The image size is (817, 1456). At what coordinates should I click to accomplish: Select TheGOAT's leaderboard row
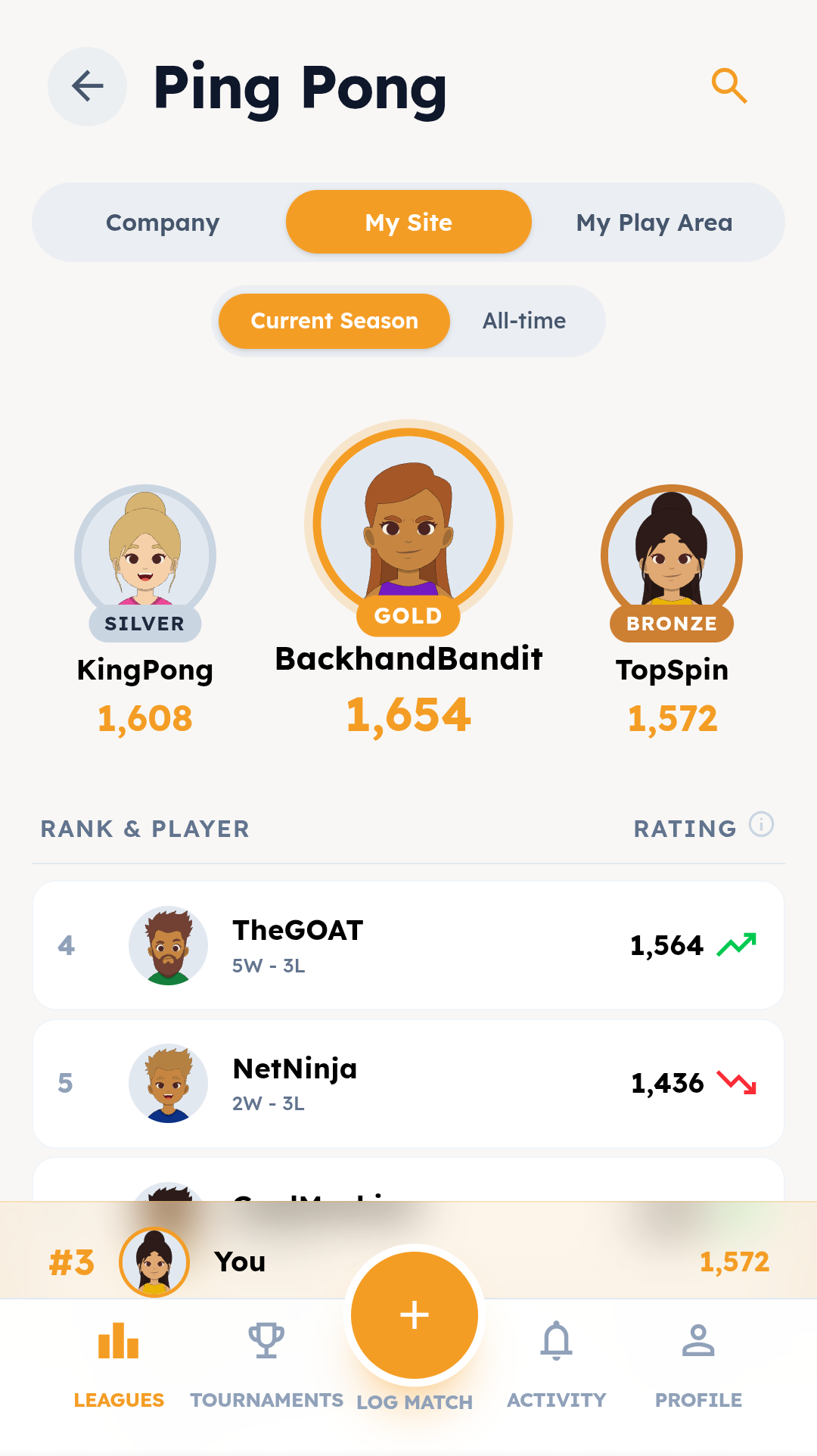408,945
